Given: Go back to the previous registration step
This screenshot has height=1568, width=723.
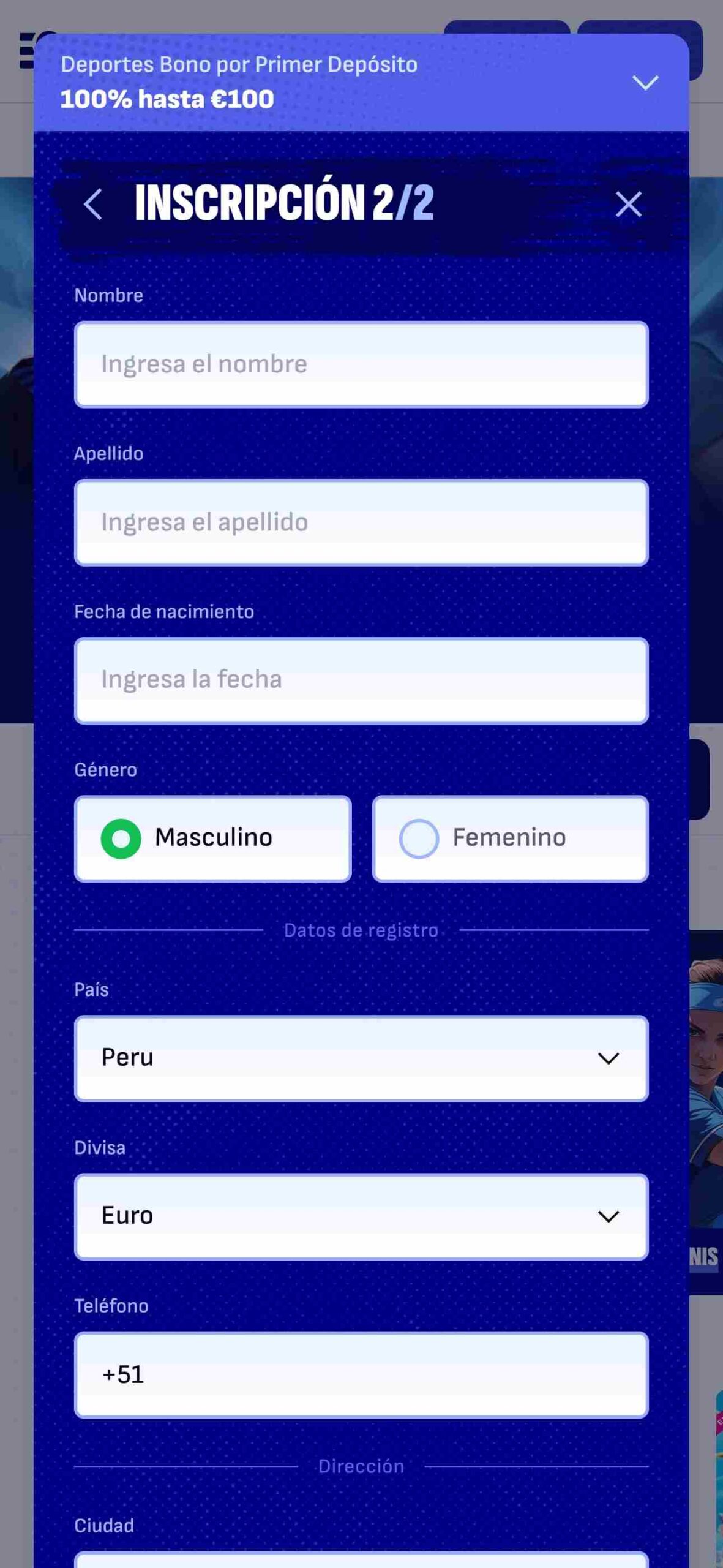Looking at the screenshot, I should (93, 204).
